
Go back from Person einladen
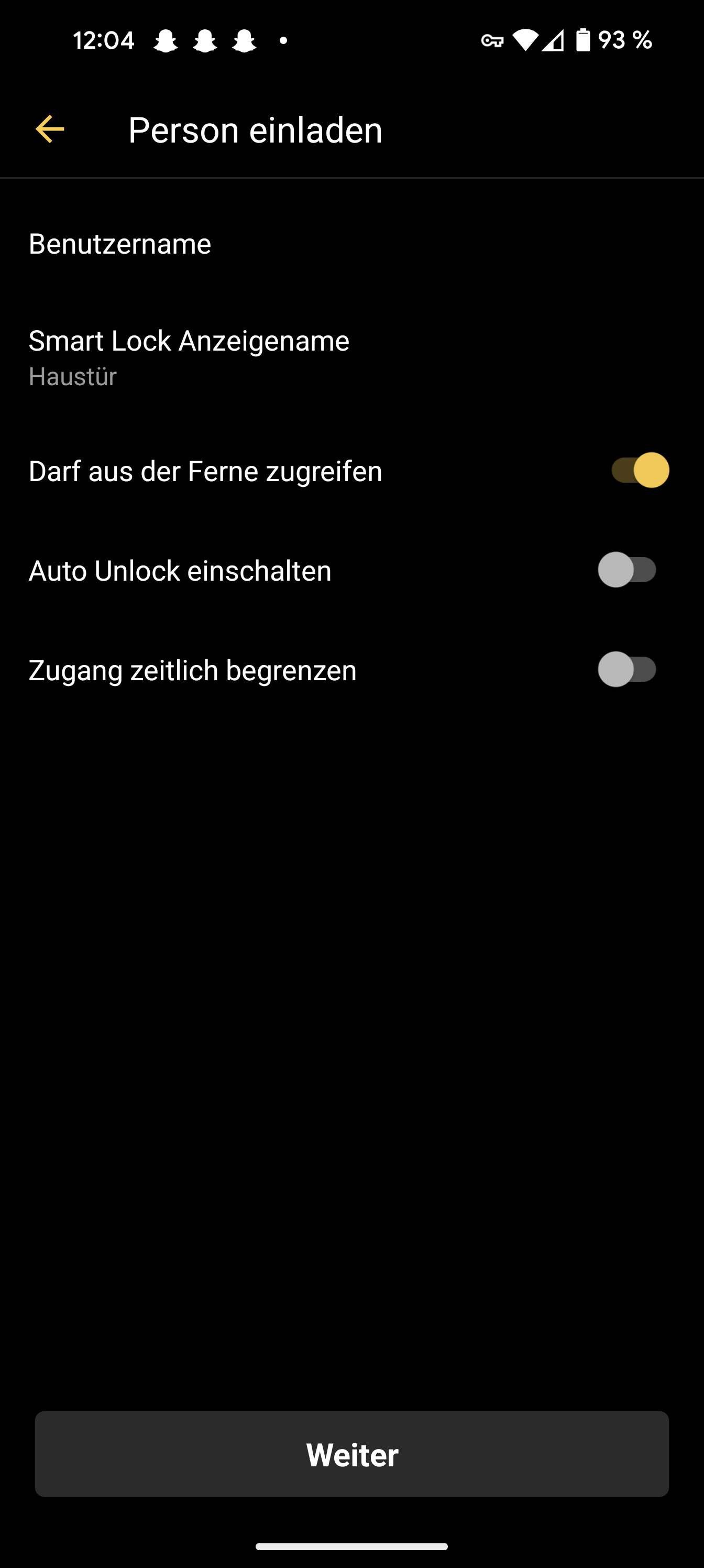point(50,129)
